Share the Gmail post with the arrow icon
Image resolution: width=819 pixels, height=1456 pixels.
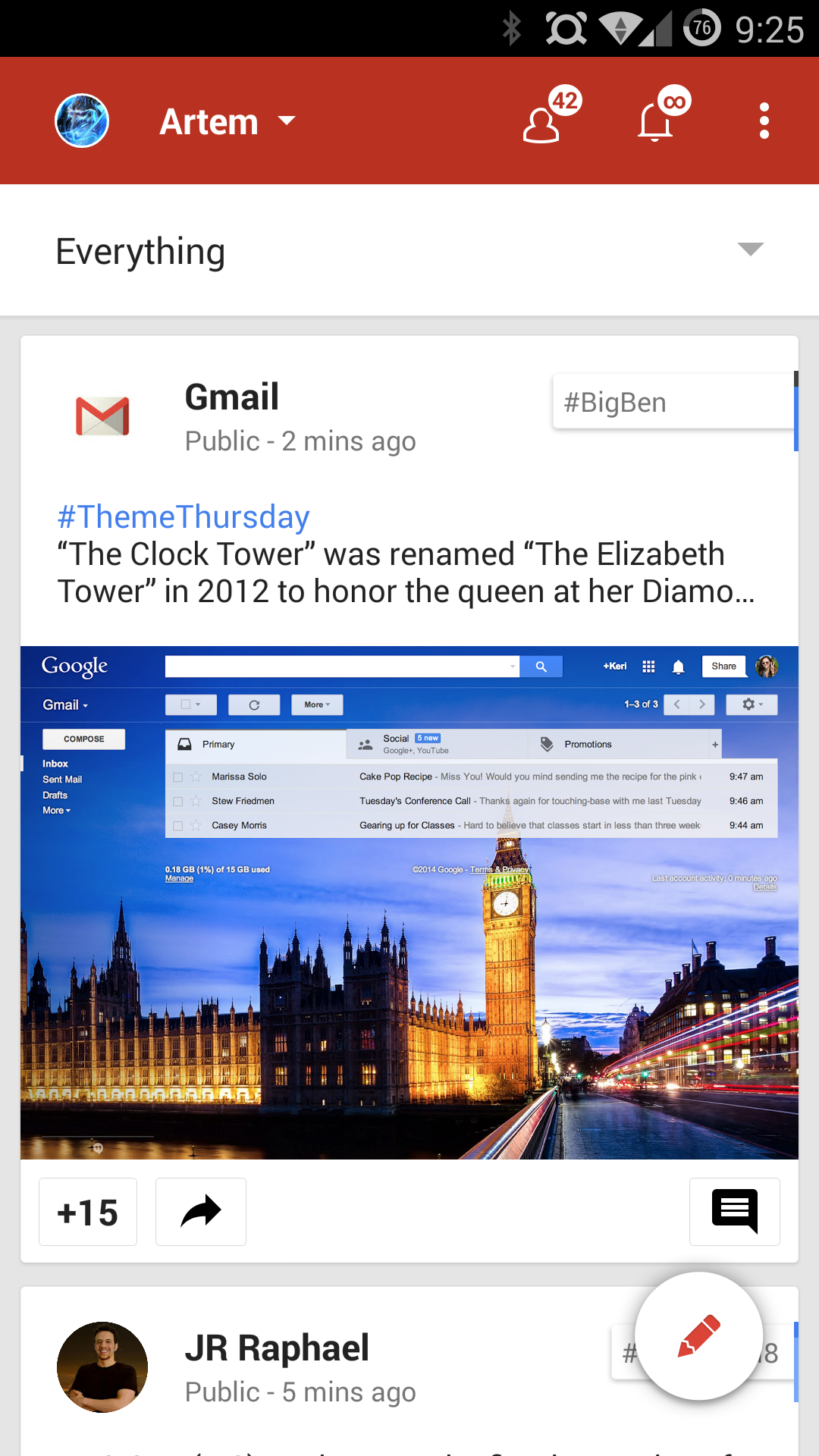(x=200, y=1211)
